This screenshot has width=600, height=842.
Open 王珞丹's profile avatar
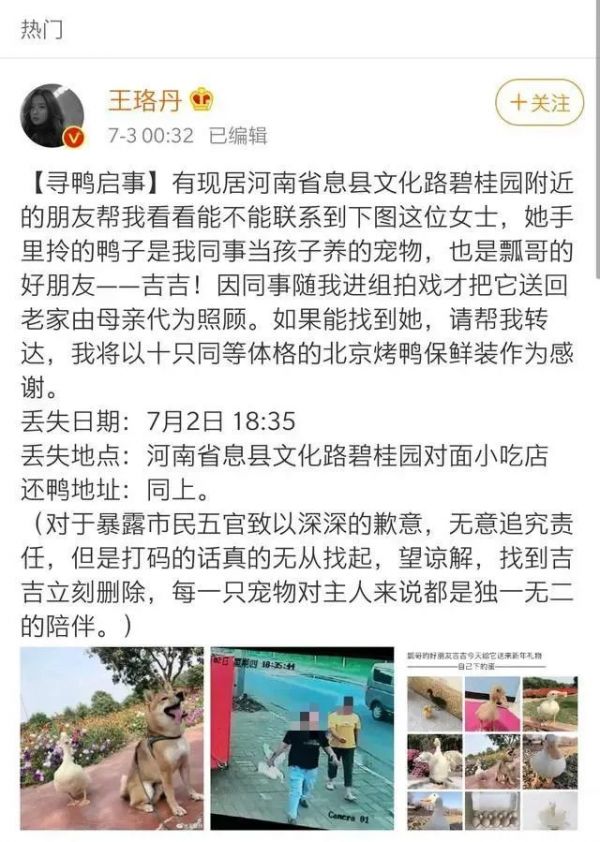click(52, 116)
